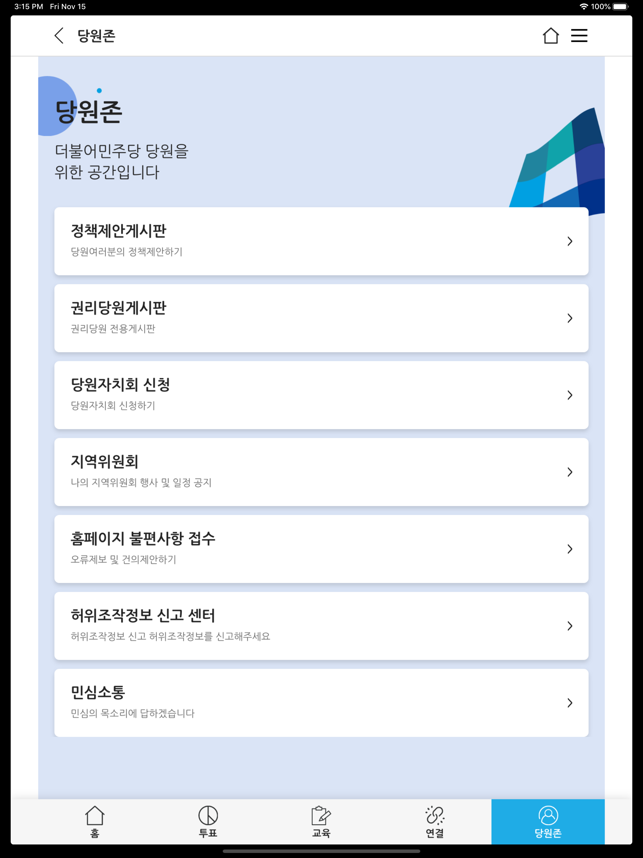Screen dimensions: 643x858
Task: Select 당원자치회 신청
Action: tap(321, 395)
